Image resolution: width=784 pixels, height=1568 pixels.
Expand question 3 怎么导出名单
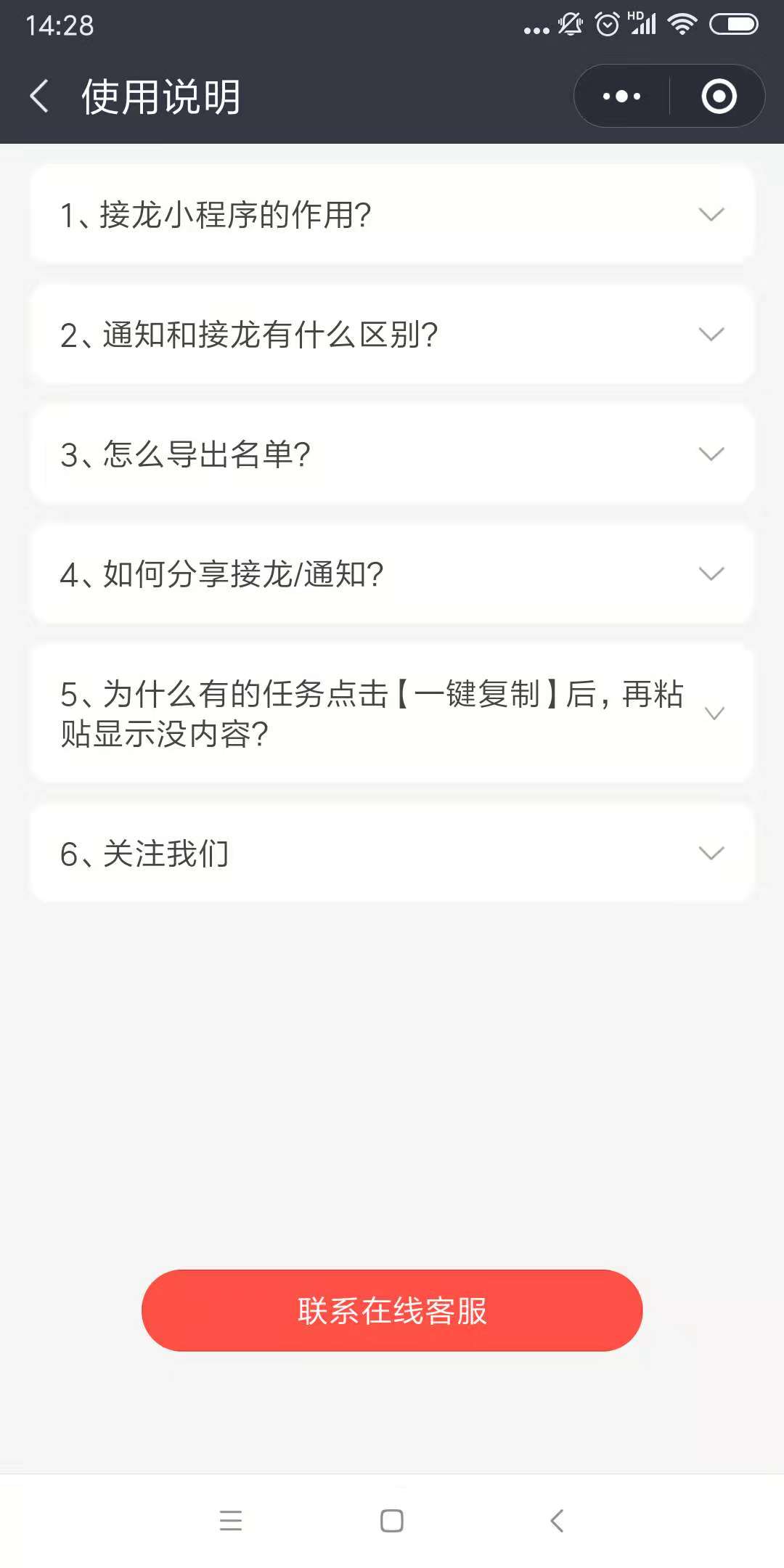[392, 454]
